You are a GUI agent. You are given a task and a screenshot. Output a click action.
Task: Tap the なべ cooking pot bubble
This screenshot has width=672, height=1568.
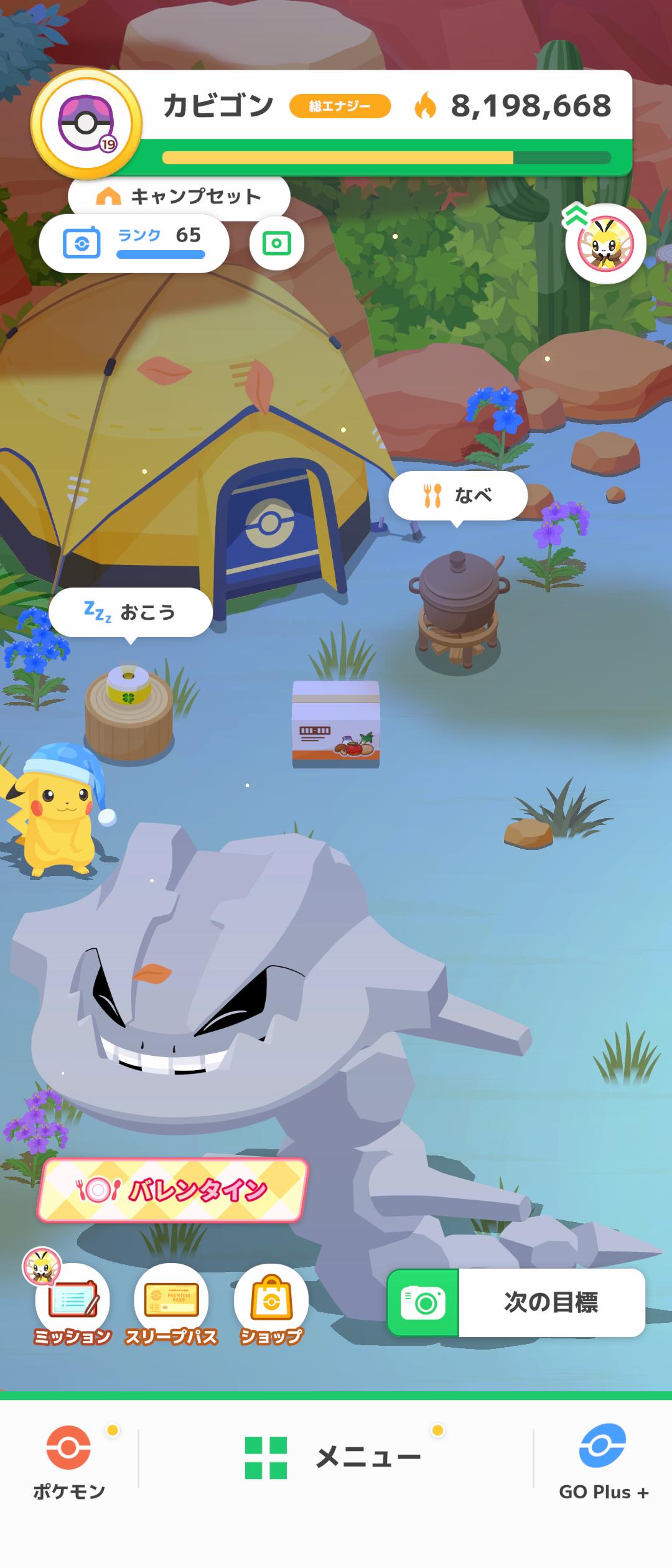click(x=458, y=495)
